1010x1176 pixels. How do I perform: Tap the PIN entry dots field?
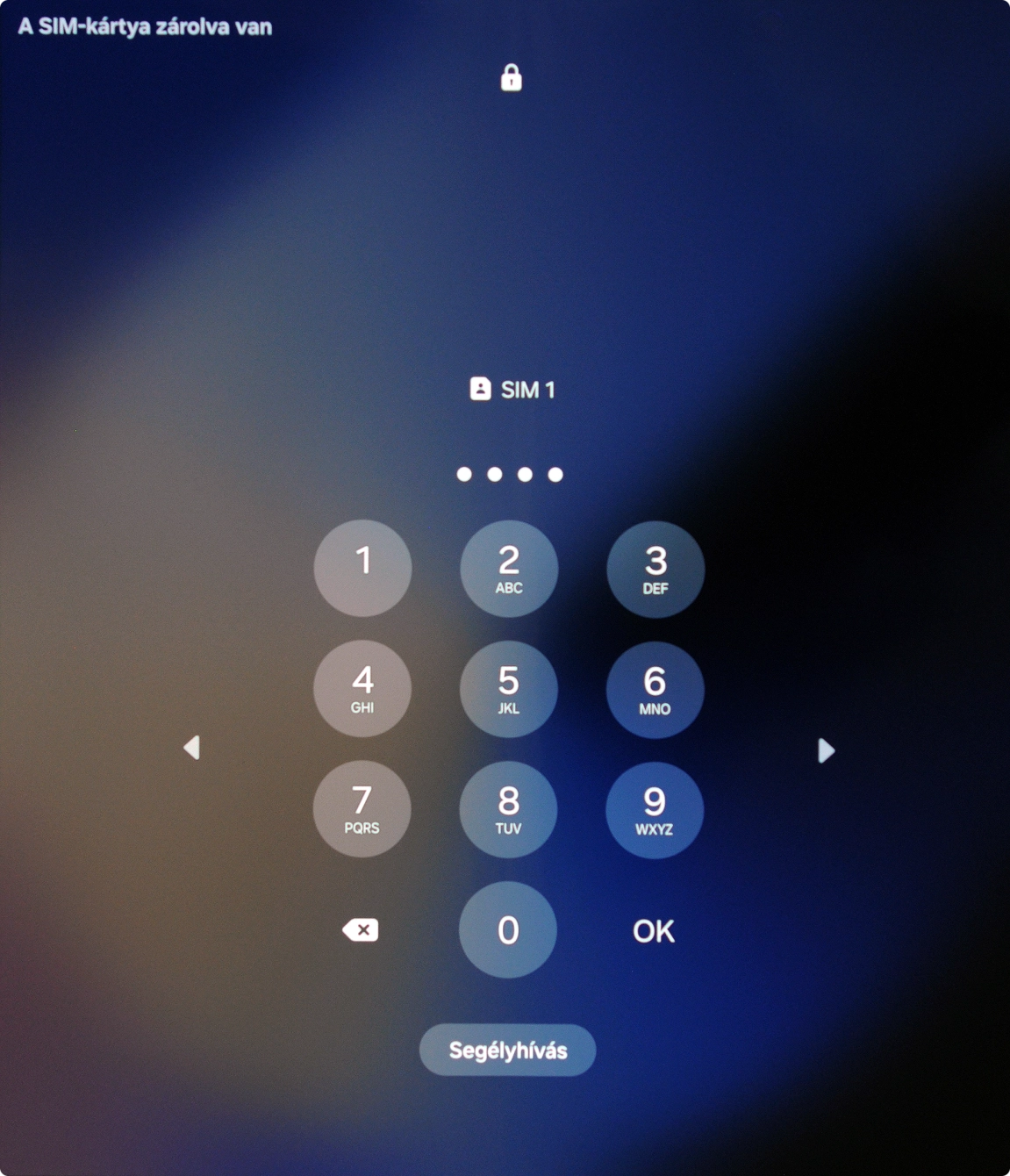pyautogui.click(x=508, y=474)
